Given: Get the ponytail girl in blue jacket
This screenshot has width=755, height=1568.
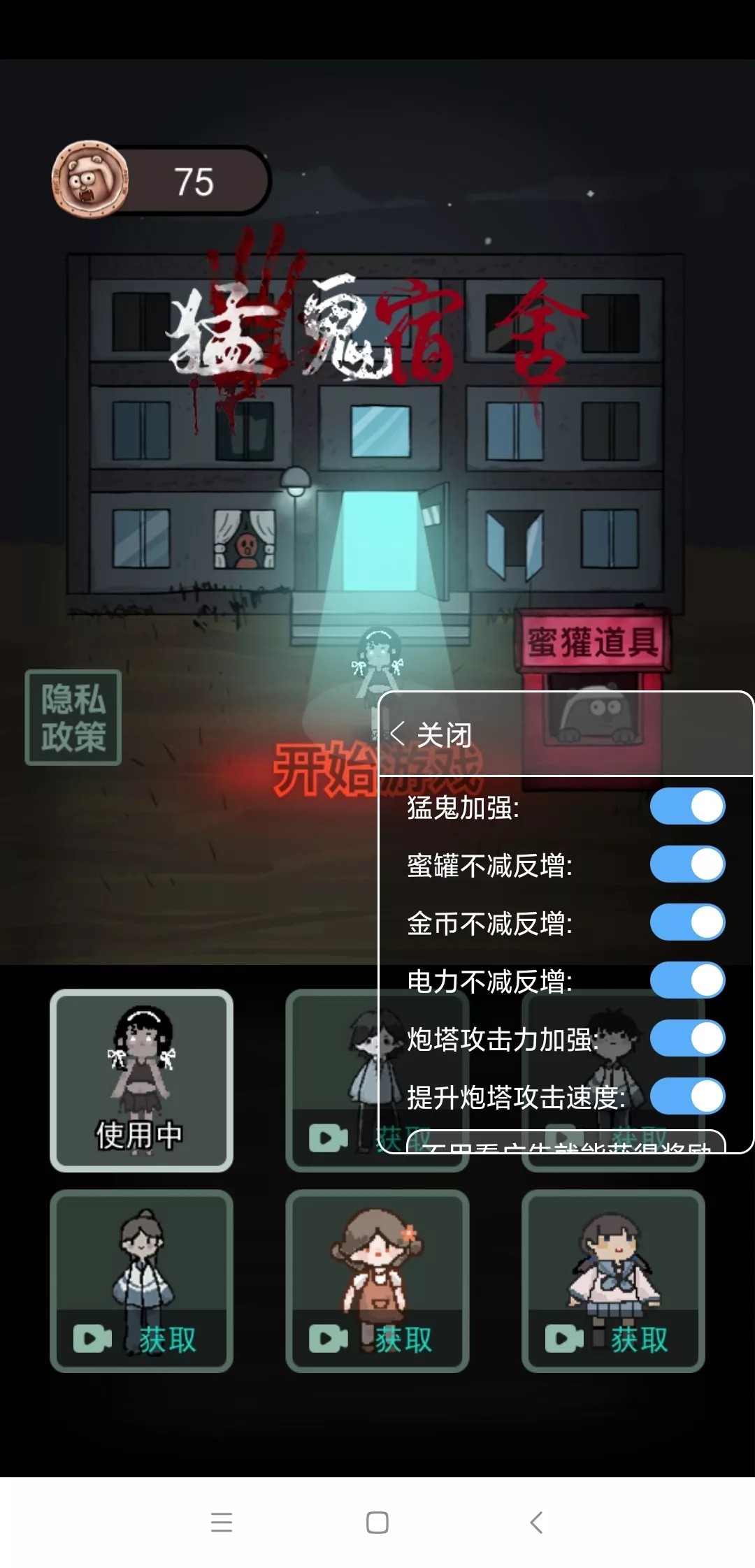Looking at the screenshot, I should (x=141, y=1280).
